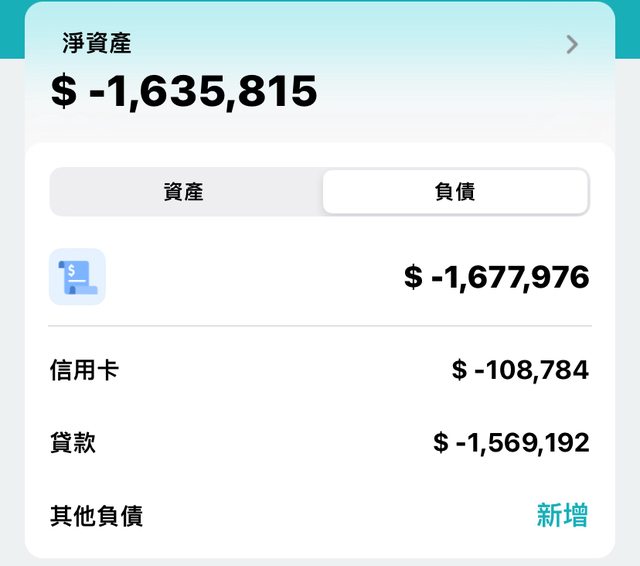
Task: Open the 信用卡 liabilities row
Action: click(320, 370)
